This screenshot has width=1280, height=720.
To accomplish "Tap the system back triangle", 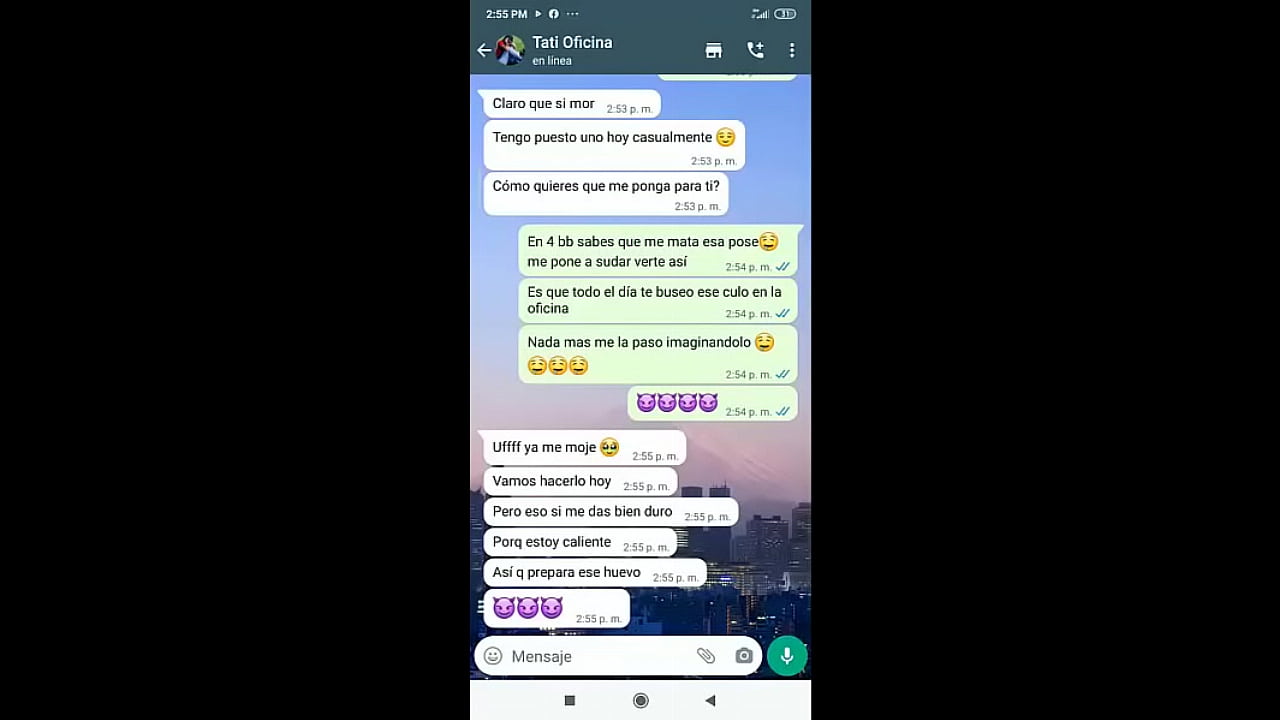I will (710, 700).
